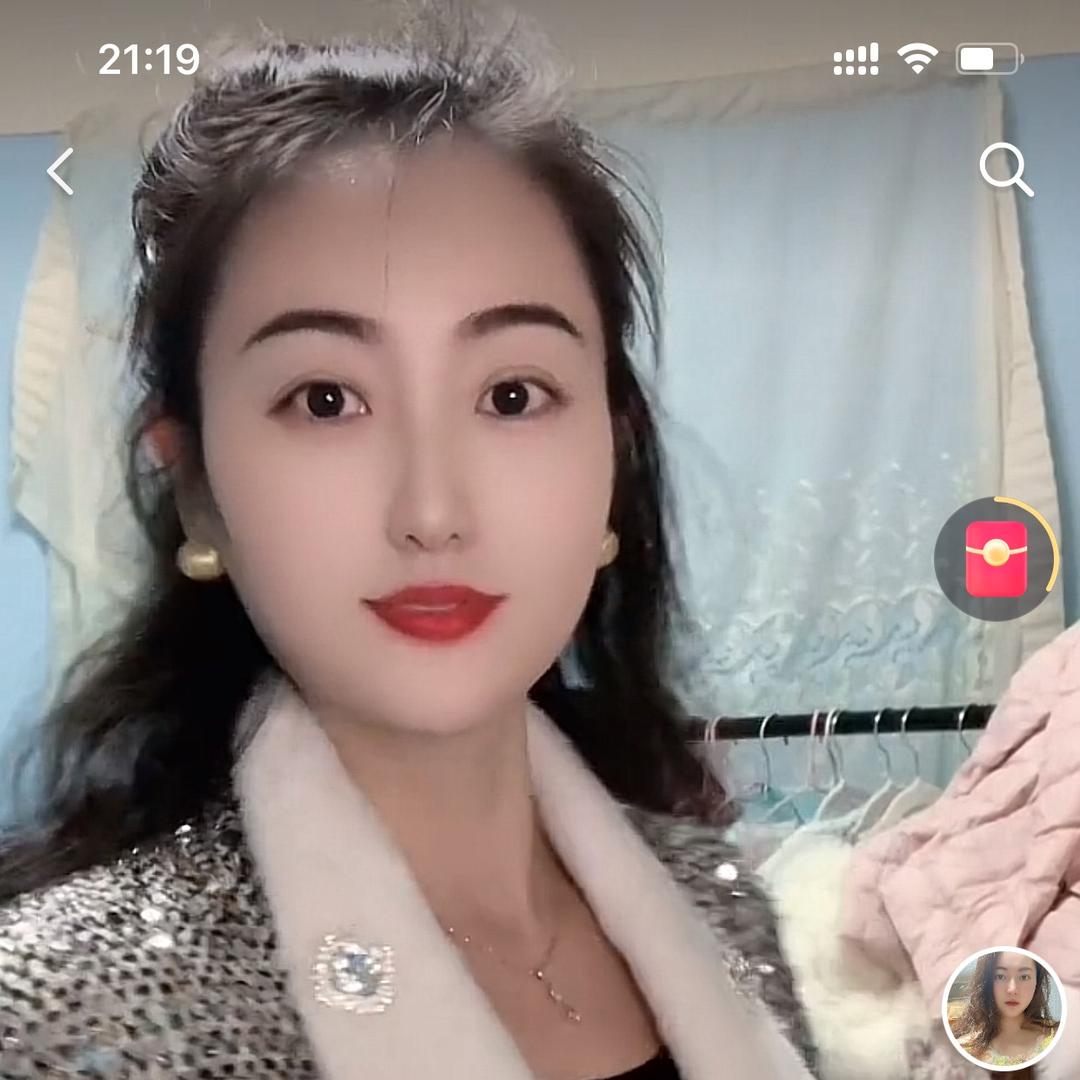Go back using the left arrow
Viewport: 1080px width, 1080px height.
pyautogui.click(x=61, y=171)
